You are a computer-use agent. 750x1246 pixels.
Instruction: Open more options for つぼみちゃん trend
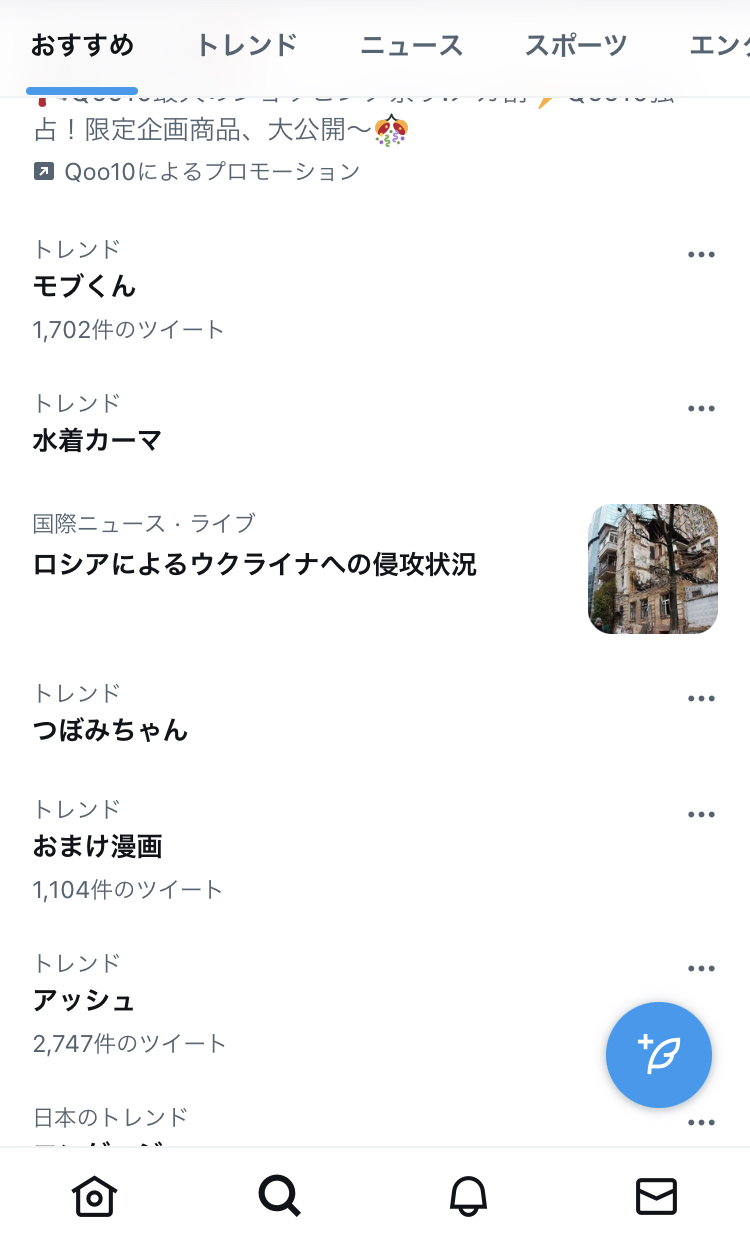[x=702, y=698]
